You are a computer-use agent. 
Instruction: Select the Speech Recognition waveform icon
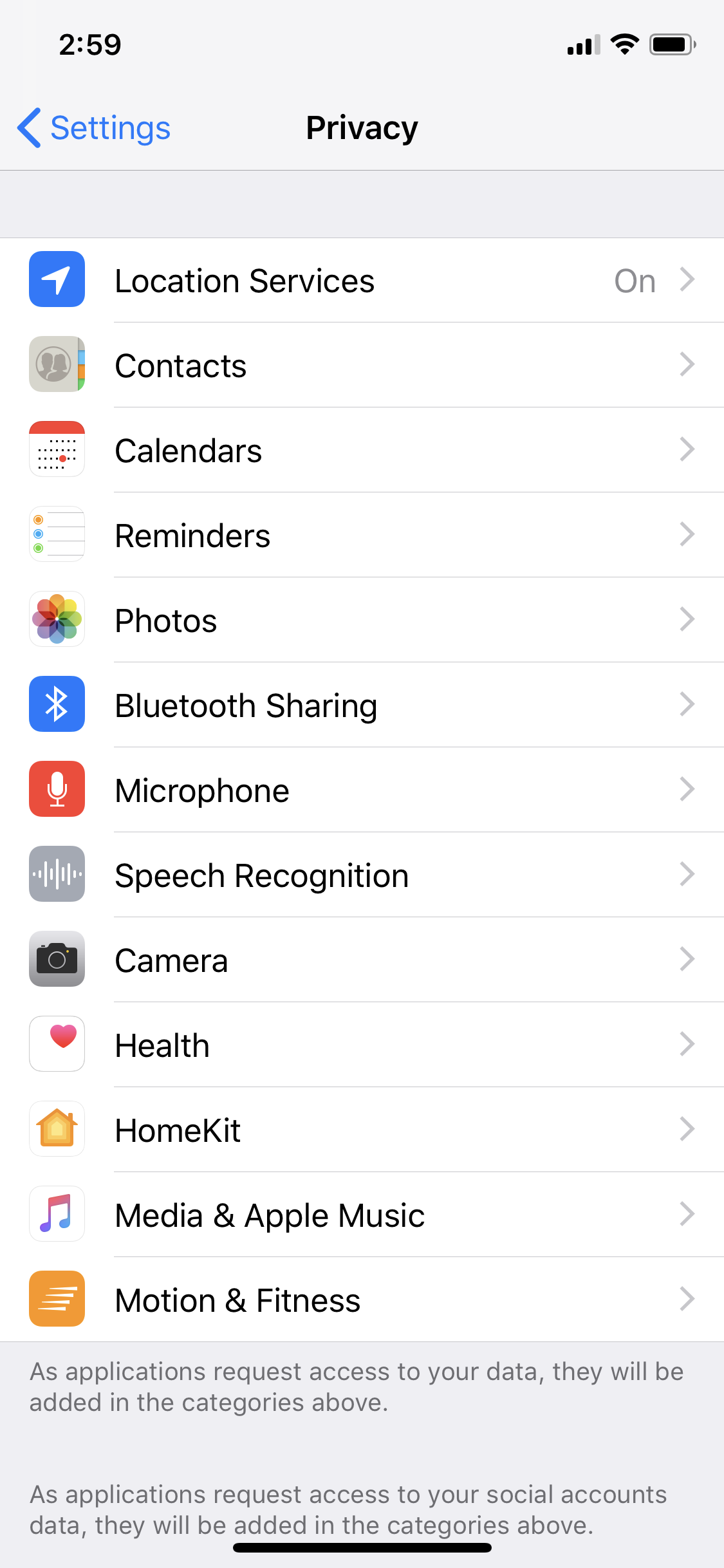point(57,874)
